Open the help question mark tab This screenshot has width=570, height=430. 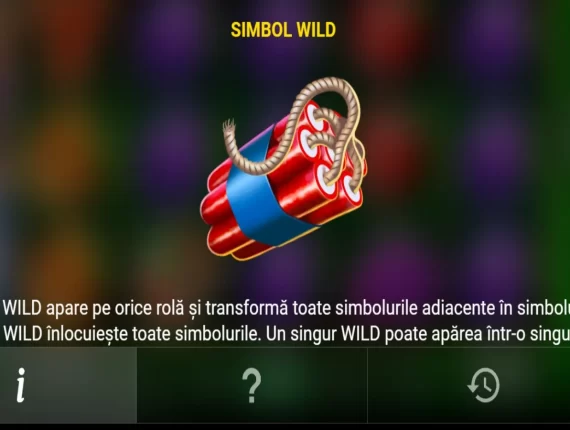point(252,385)
